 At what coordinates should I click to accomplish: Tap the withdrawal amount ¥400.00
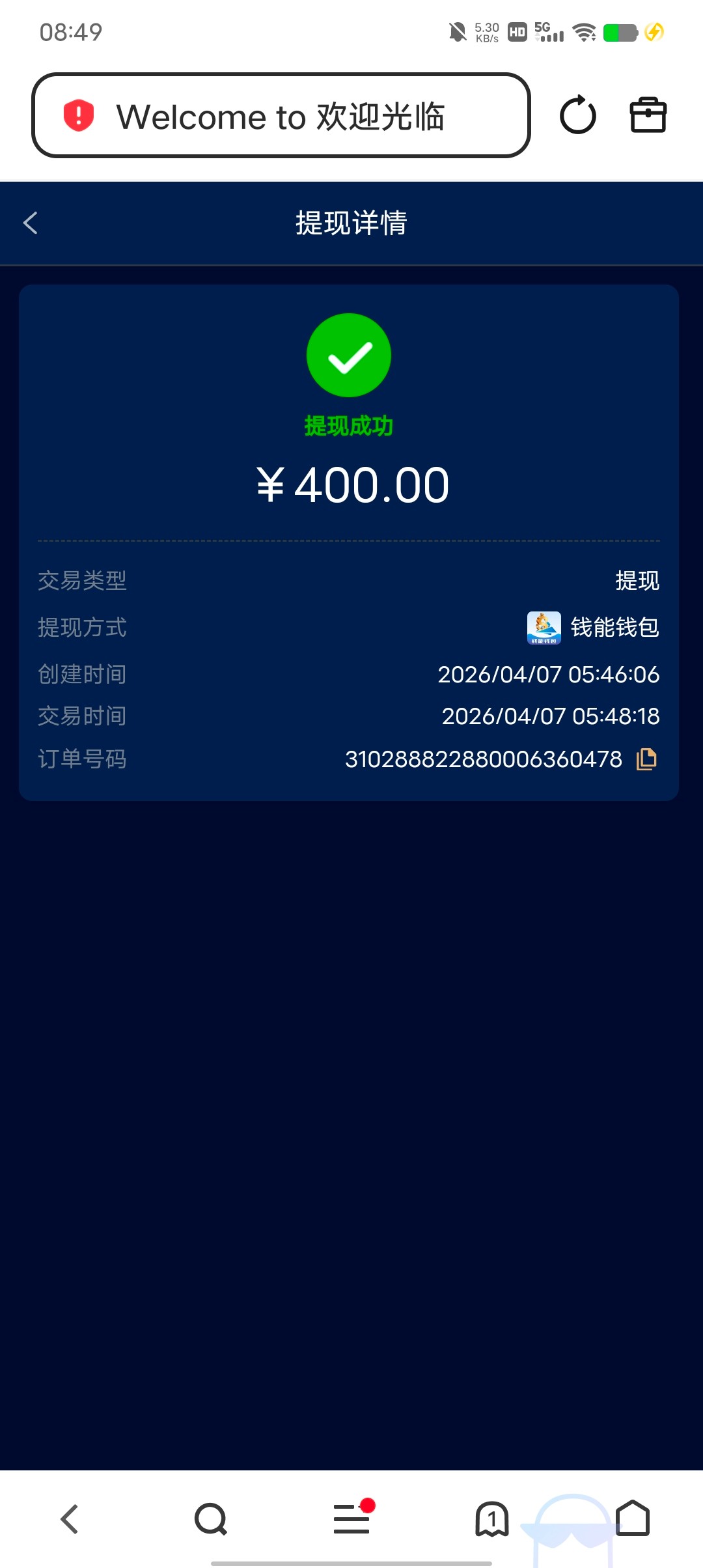[x=351, y=483]
